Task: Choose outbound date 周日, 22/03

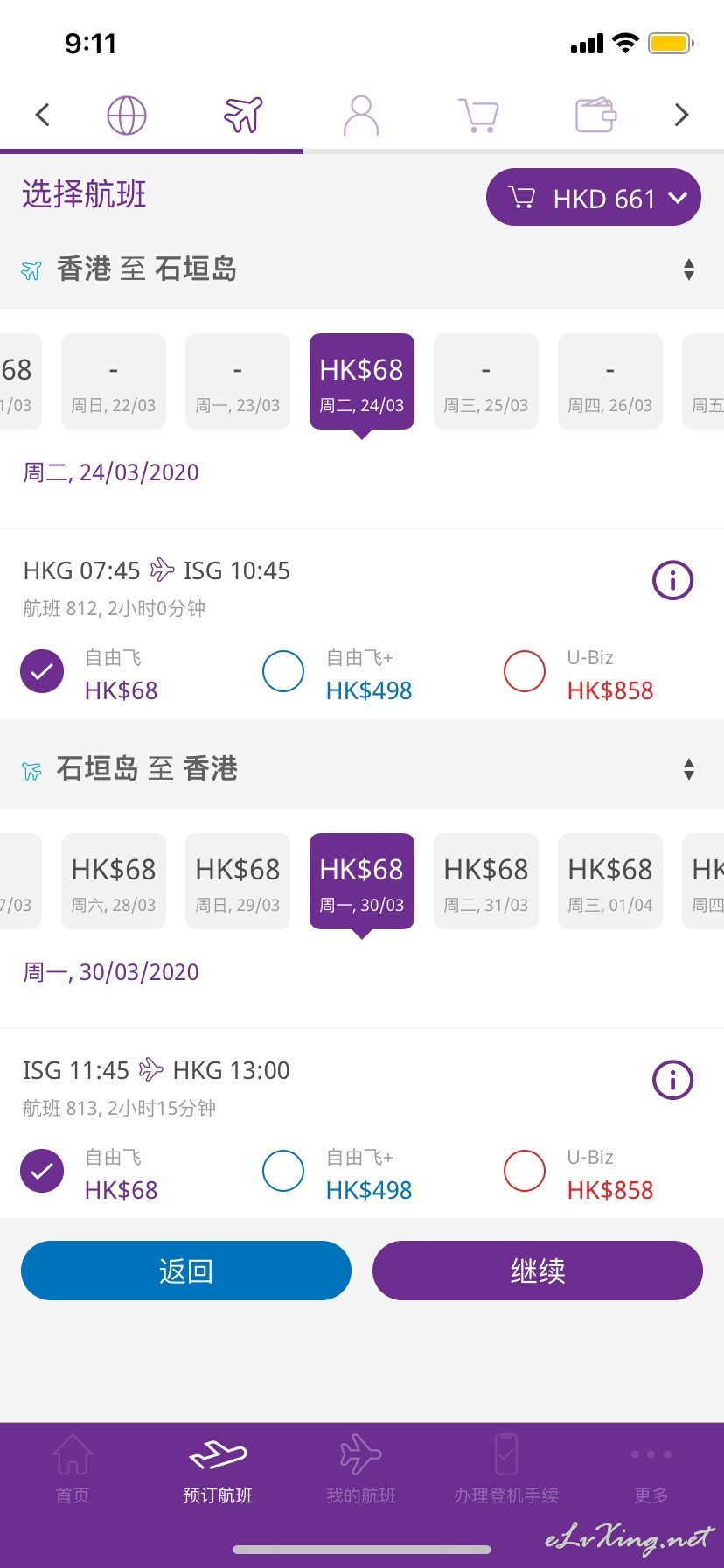Action: click(114, 382)
